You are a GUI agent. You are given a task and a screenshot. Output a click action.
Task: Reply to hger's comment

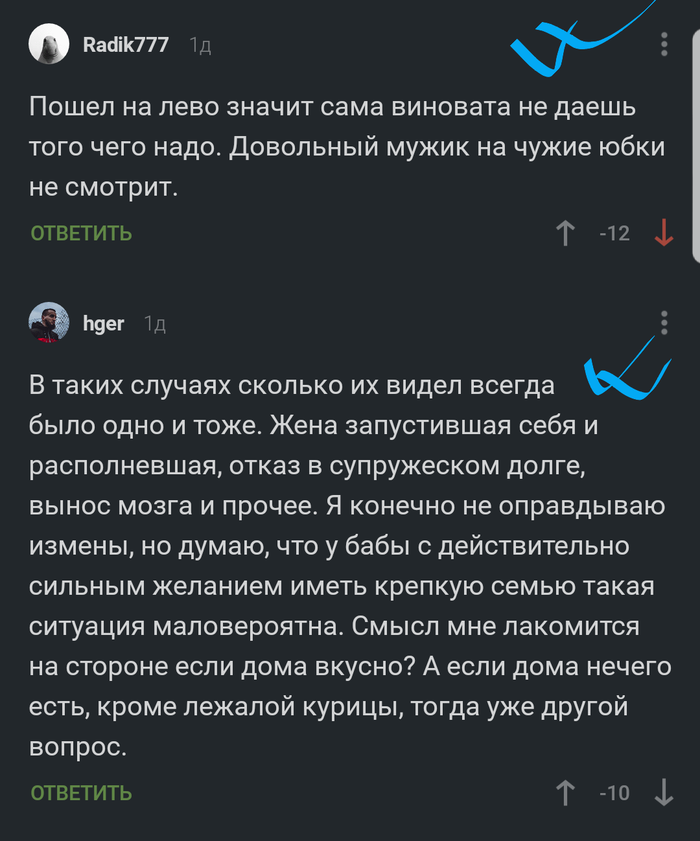pyautogui.click(x=81, y=793)
